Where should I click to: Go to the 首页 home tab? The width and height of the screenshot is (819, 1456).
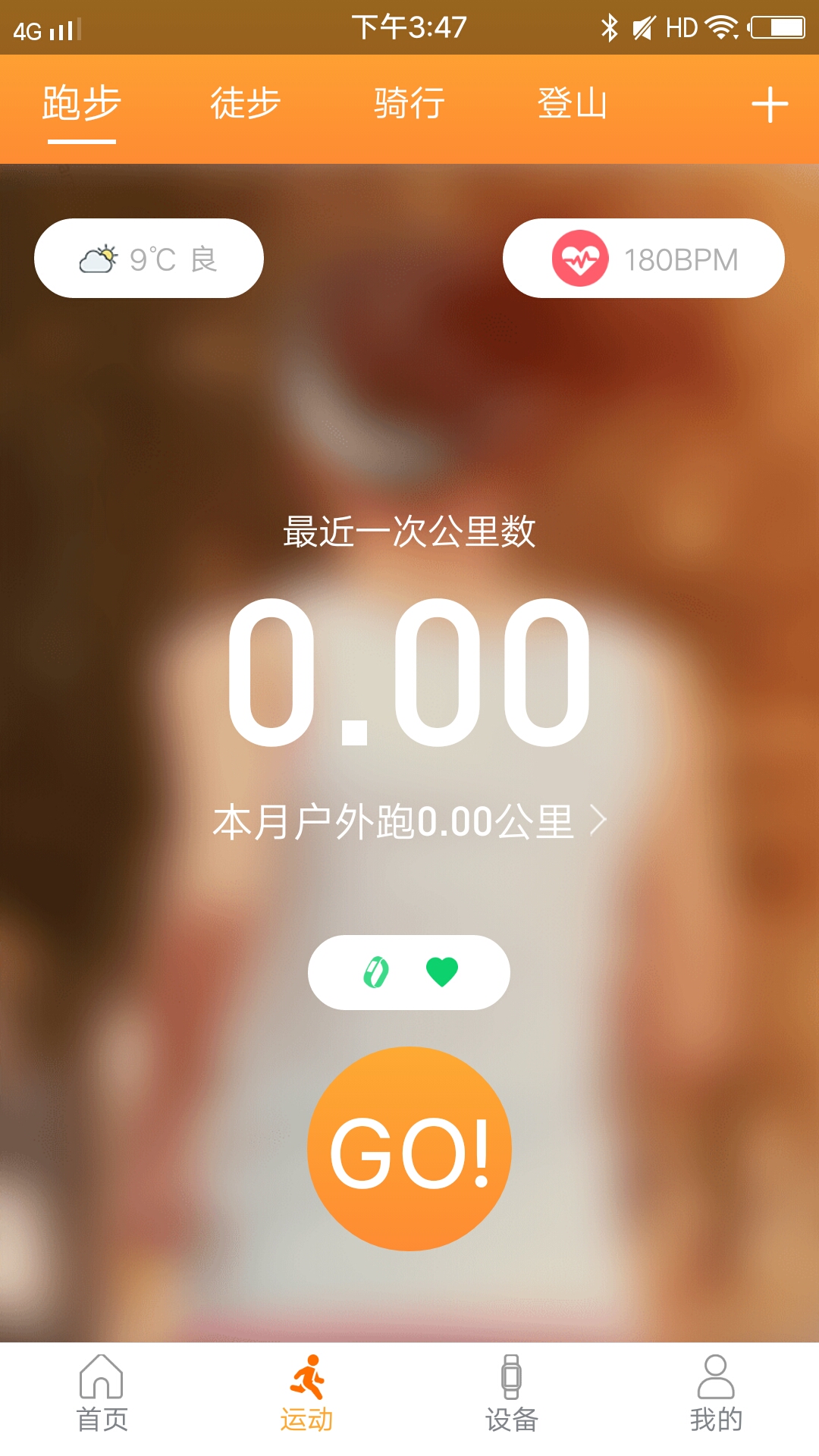pyautogui.click(x=102, y=1394)
